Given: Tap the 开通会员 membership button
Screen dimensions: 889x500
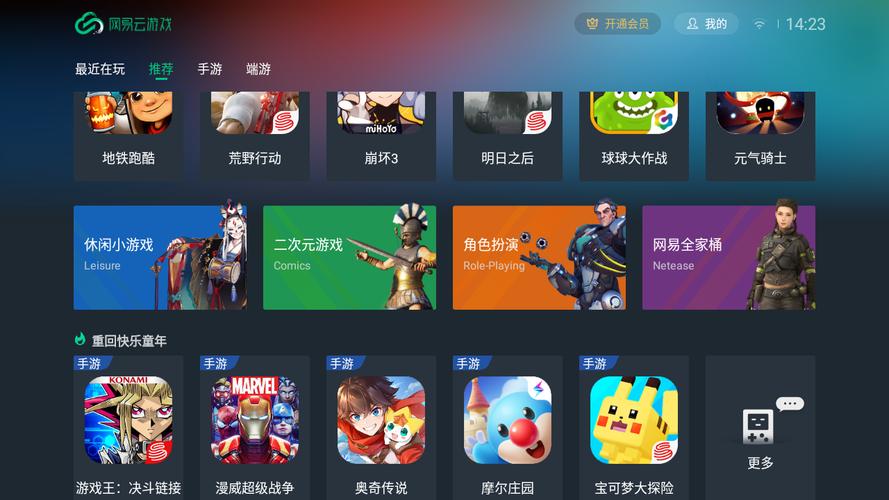Looking at the screenshot, I should point(617,24).
